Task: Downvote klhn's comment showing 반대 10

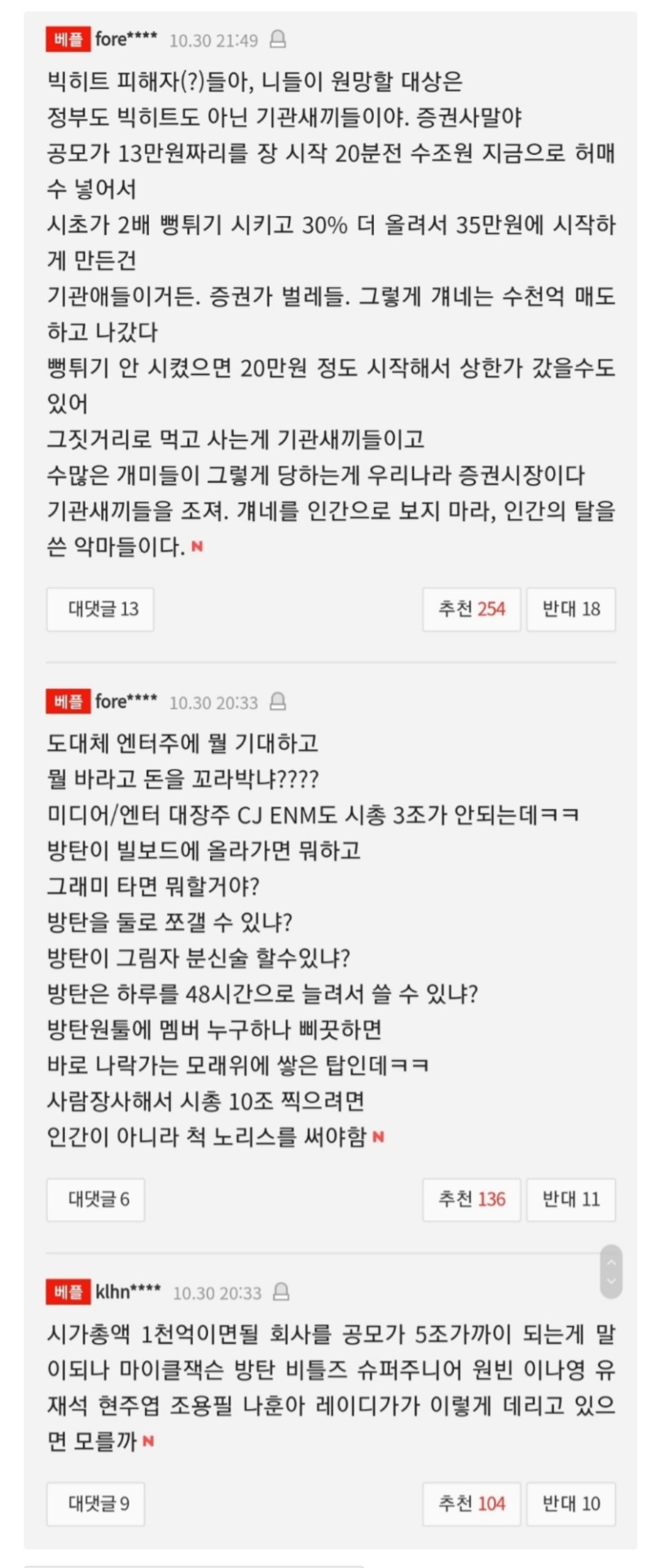Action: [570, 1504]
